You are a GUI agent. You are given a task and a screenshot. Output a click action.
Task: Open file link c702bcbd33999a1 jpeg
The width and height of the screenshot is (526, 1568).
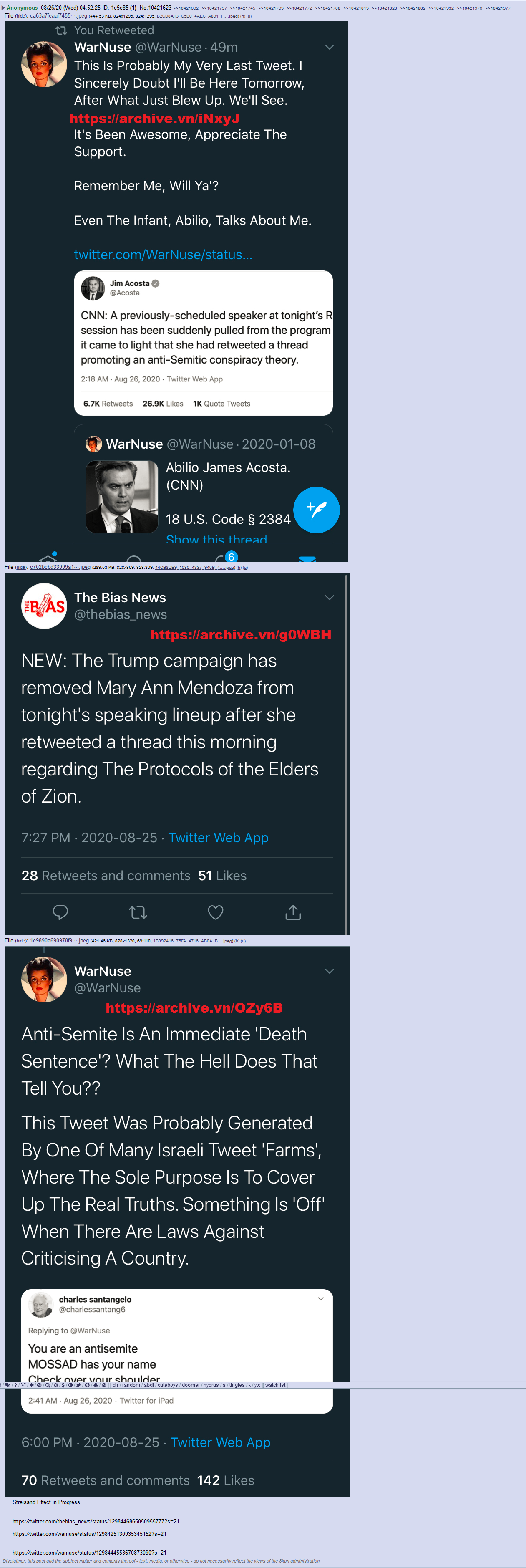(x=60, y=567)
